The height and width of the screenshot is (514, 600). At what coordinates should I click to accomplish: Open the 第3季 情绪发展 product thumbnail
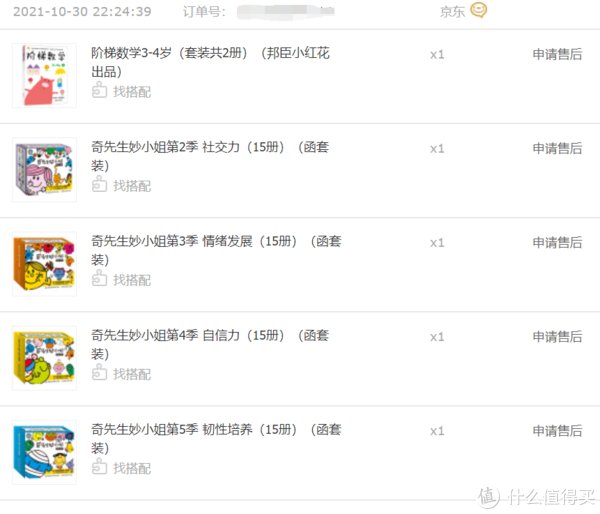[x=44, y=264]
